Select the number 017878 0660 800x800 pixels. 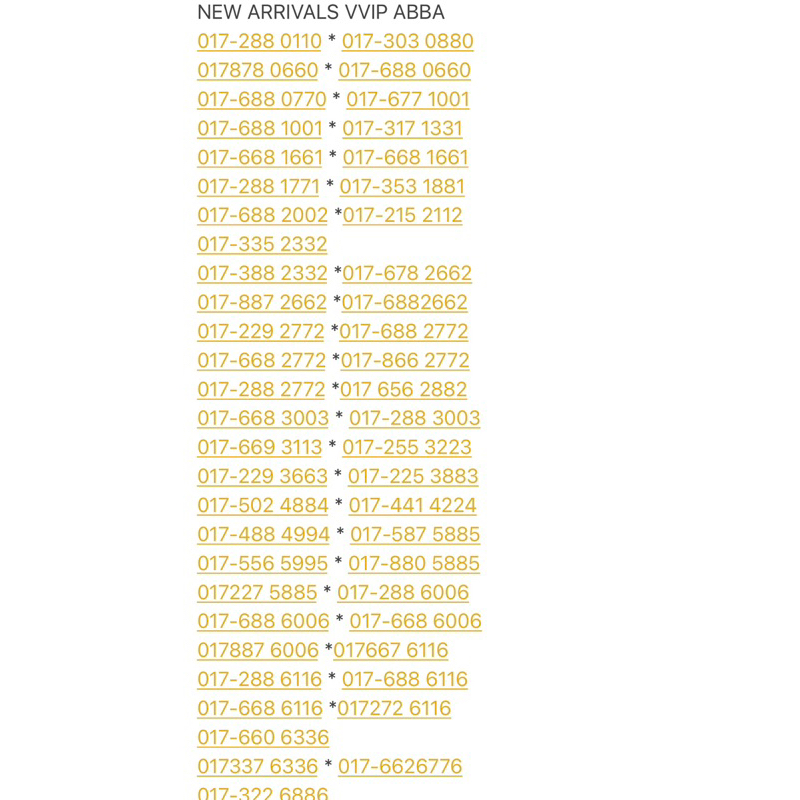click(x=258, y=70)
